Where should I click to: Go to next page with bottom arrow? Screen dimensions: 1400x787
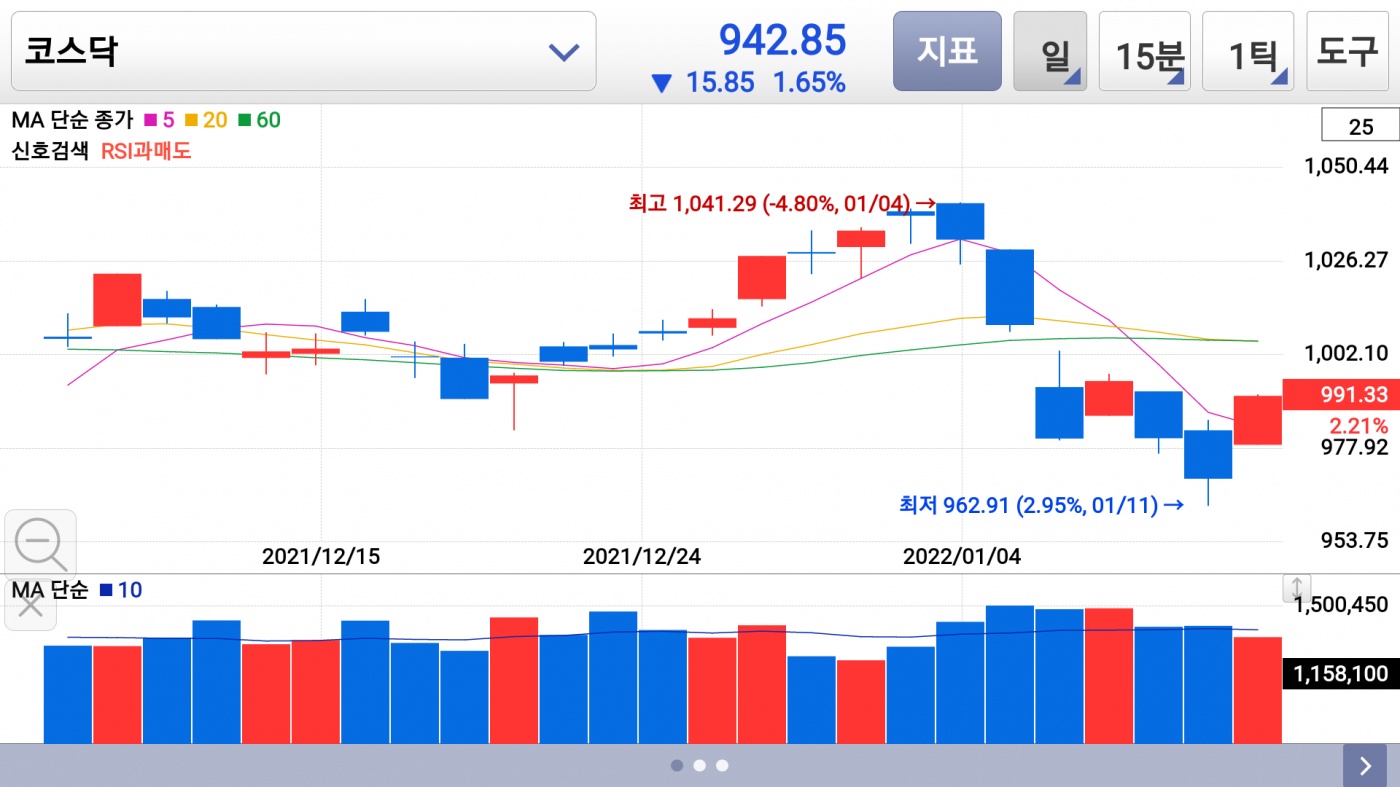tap(1365, 766)
